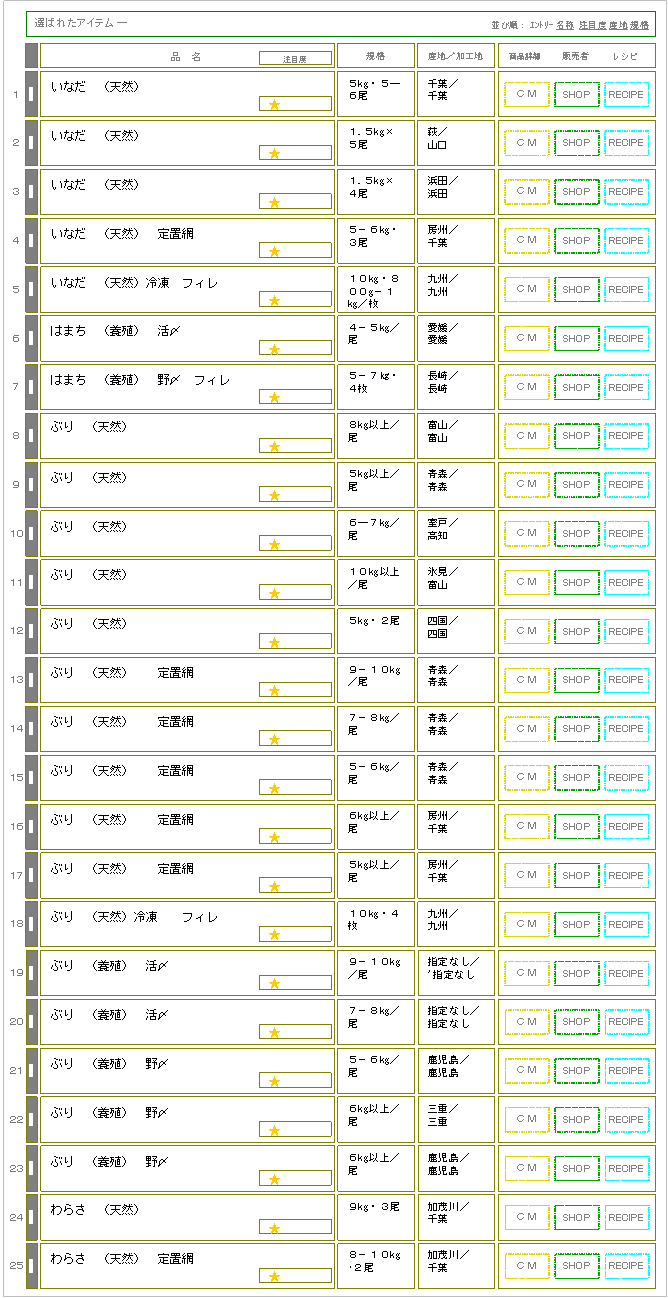This screenshot has width=668, height=1298.
Task: Open SHOP for row 7 はまち フィレ
Action: (576, 387)
